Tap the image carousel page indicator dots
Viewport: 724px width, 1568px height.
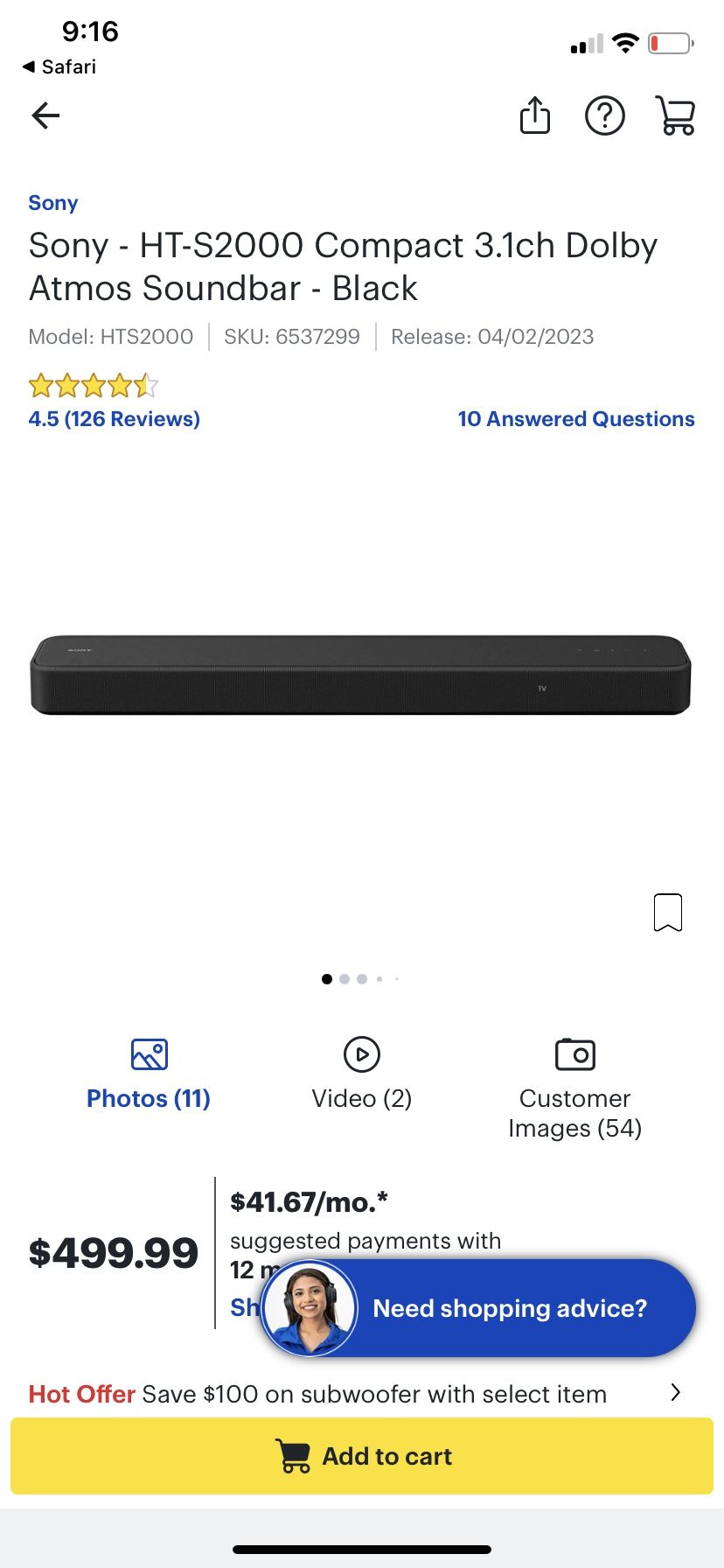[360, 979]
